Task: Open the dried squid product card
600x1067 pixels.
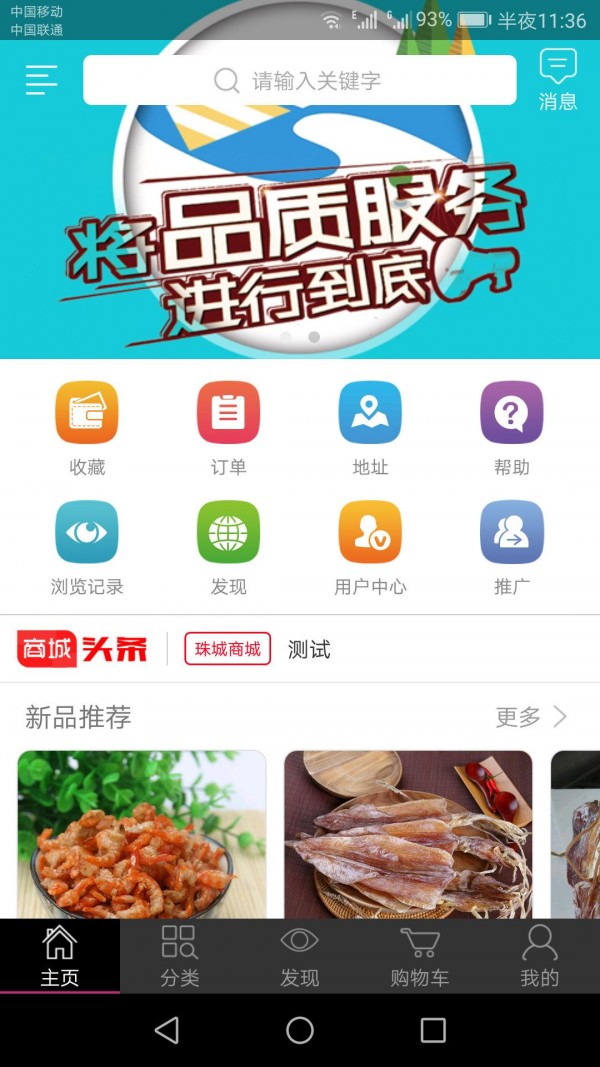Action: coord(408,835)
